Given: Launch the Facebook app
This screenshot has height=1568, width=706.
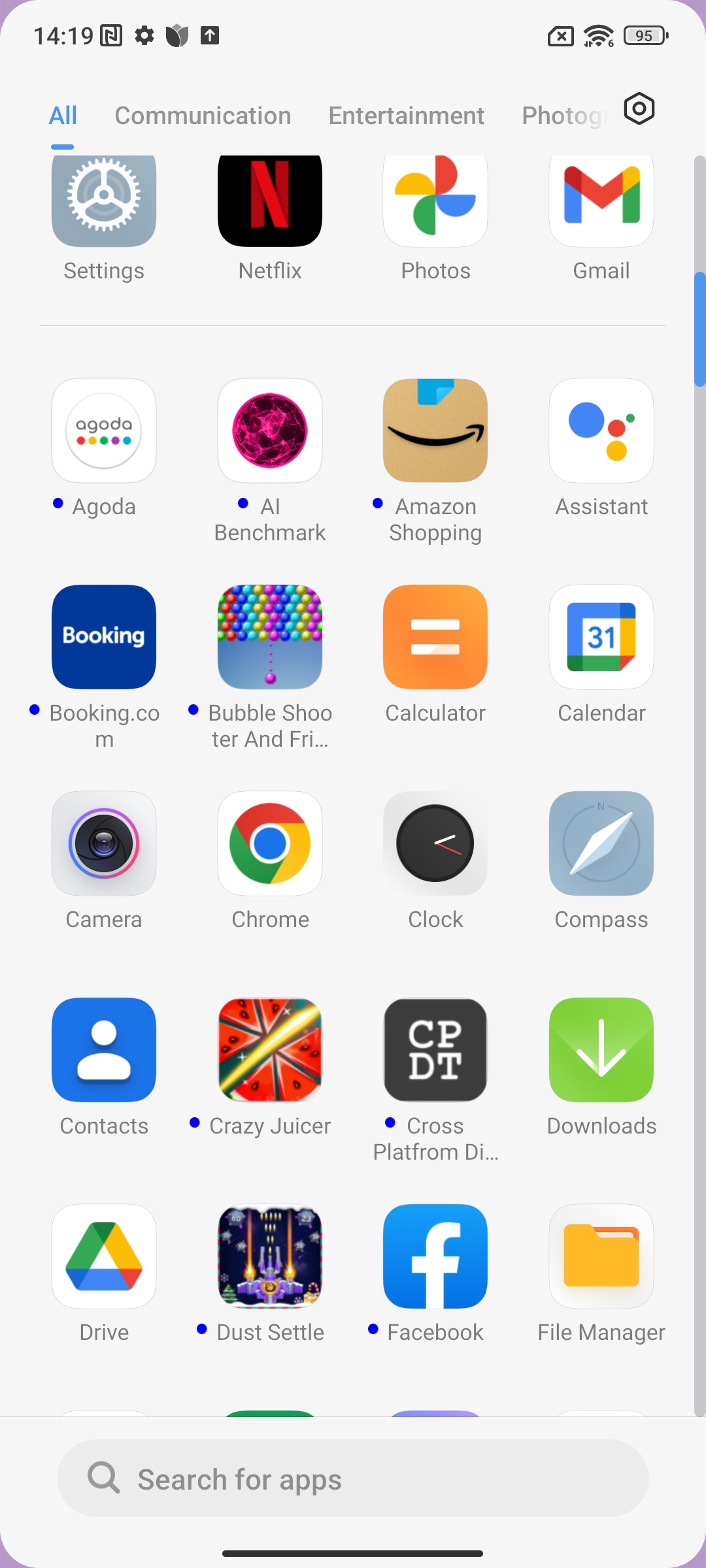Looking at the screenshot, I should tap(435, 1256).
